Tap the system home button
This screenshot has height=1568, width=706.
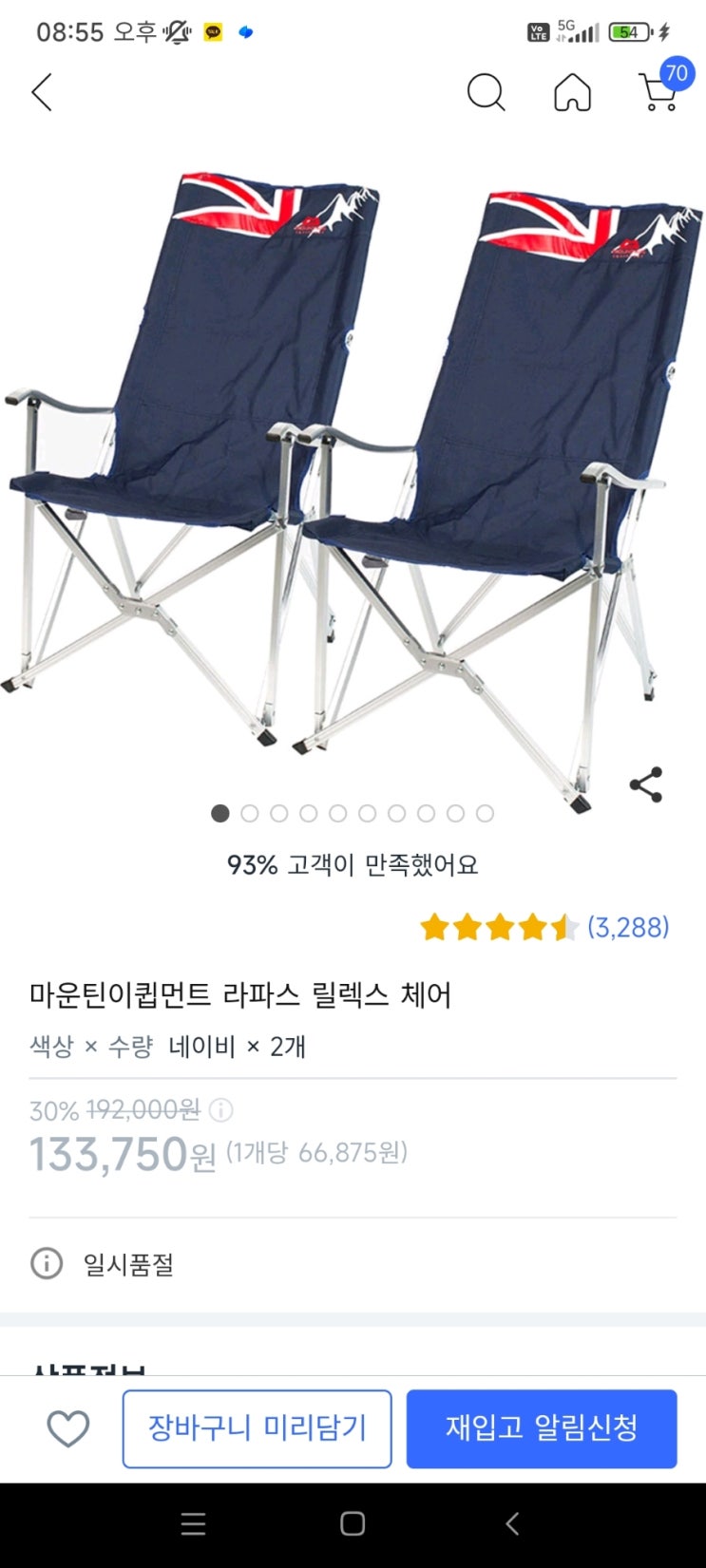coord(353,1524)
